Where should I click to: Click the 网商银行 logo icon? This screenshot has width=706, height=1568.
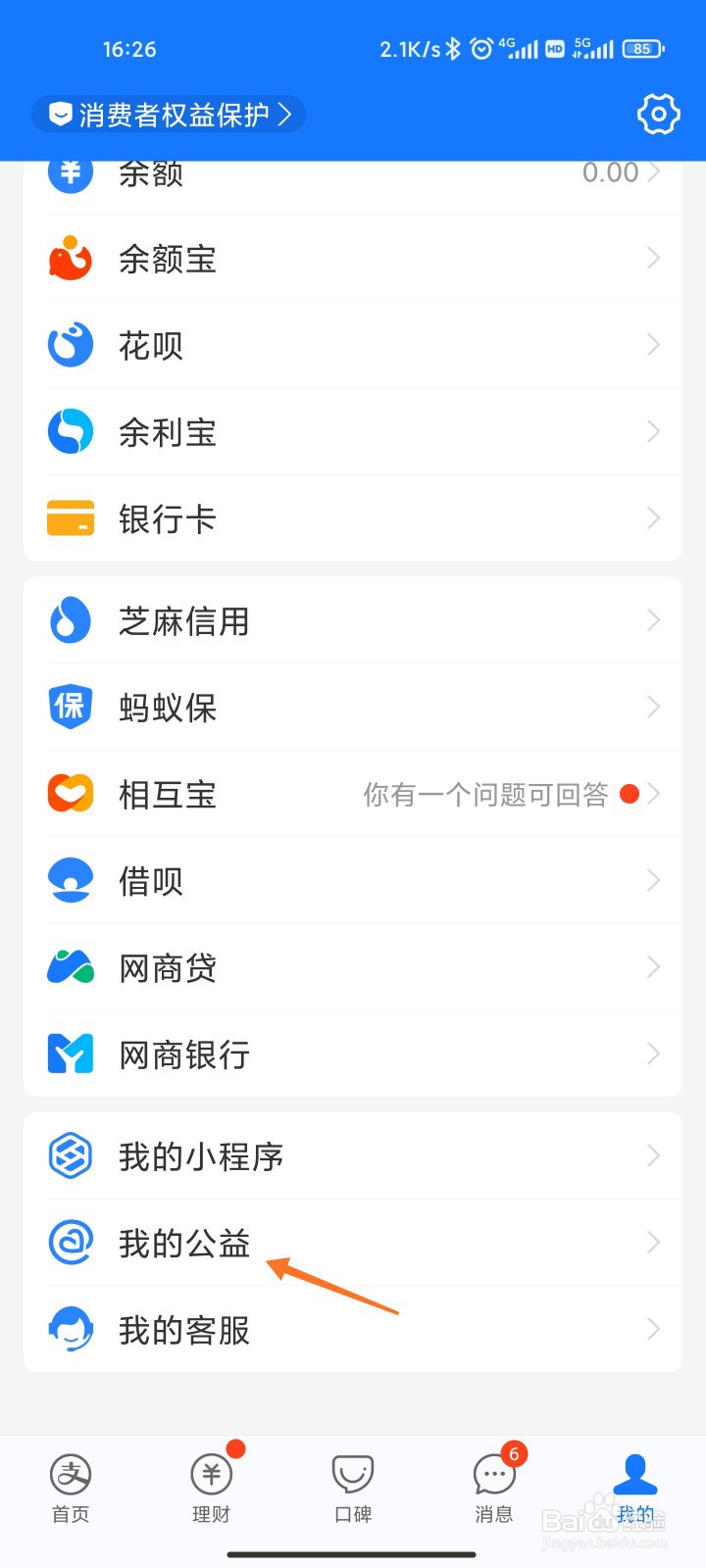point(69,1053)
